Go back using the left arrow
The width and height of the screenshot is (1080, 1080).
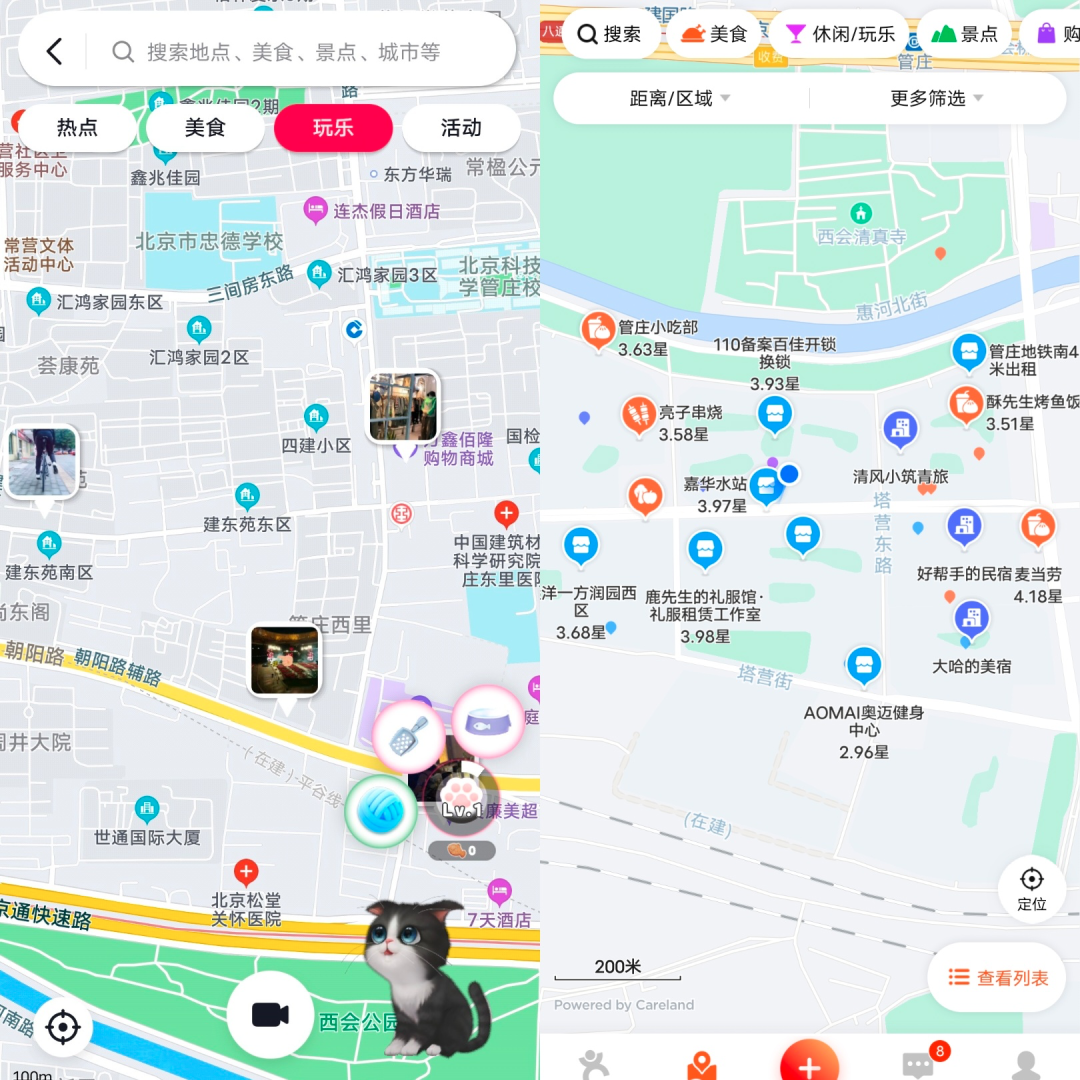pos(55,52)
